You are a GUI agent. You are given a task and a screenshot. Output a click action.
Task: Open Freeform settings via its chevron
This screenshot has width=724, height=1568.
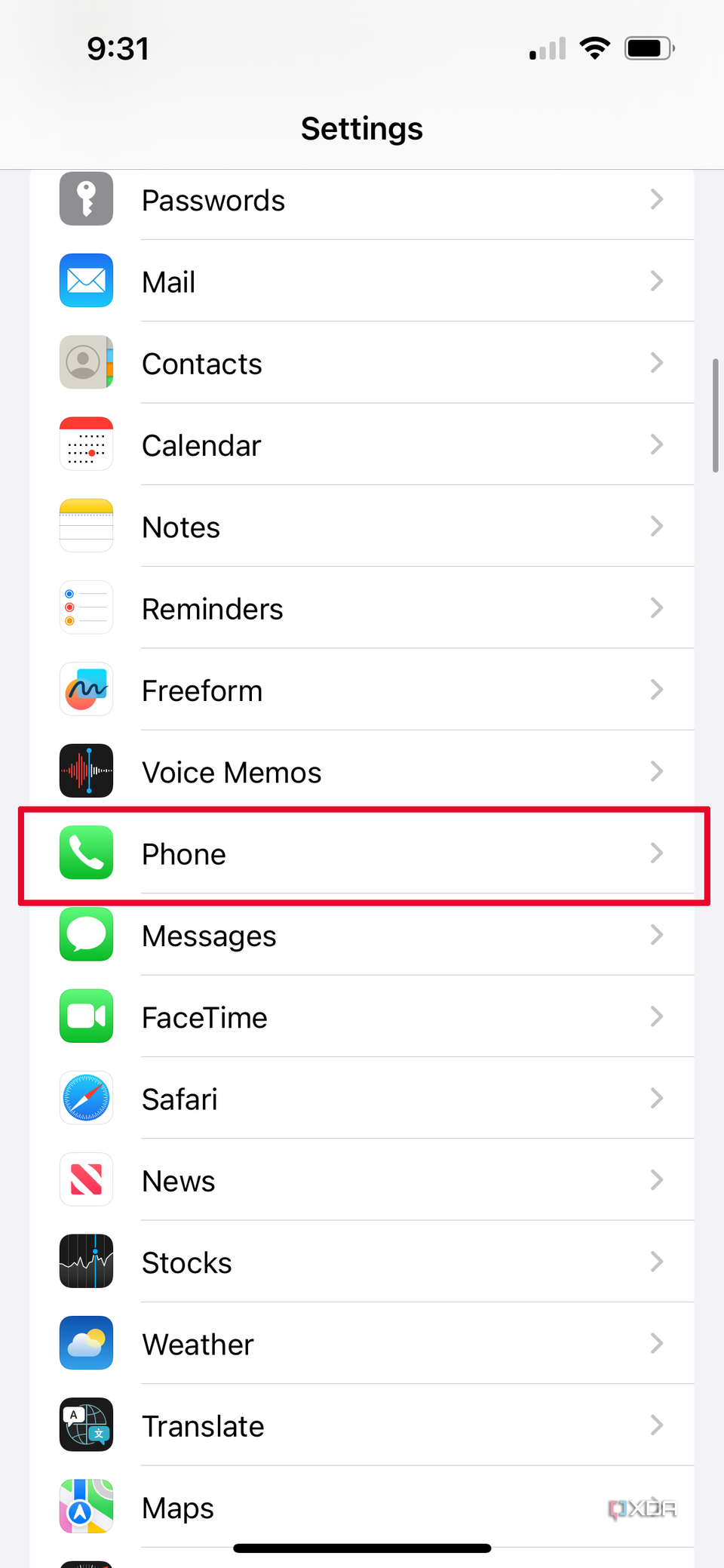(x=657, y=689)
